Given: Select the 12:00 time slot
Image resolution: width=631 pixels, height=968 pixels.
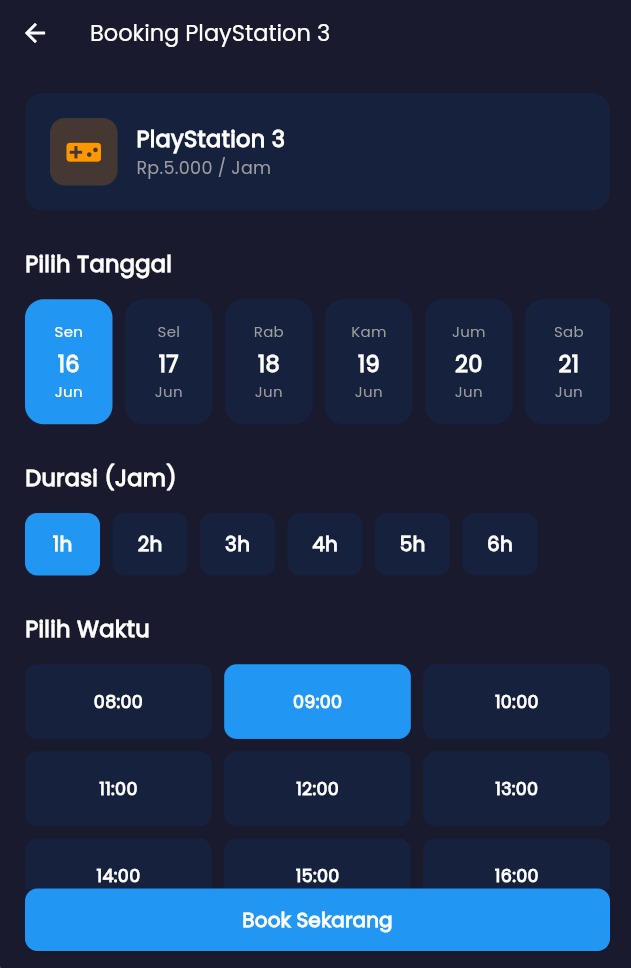Looking at the screenshot, I should (x=317, y=788).
